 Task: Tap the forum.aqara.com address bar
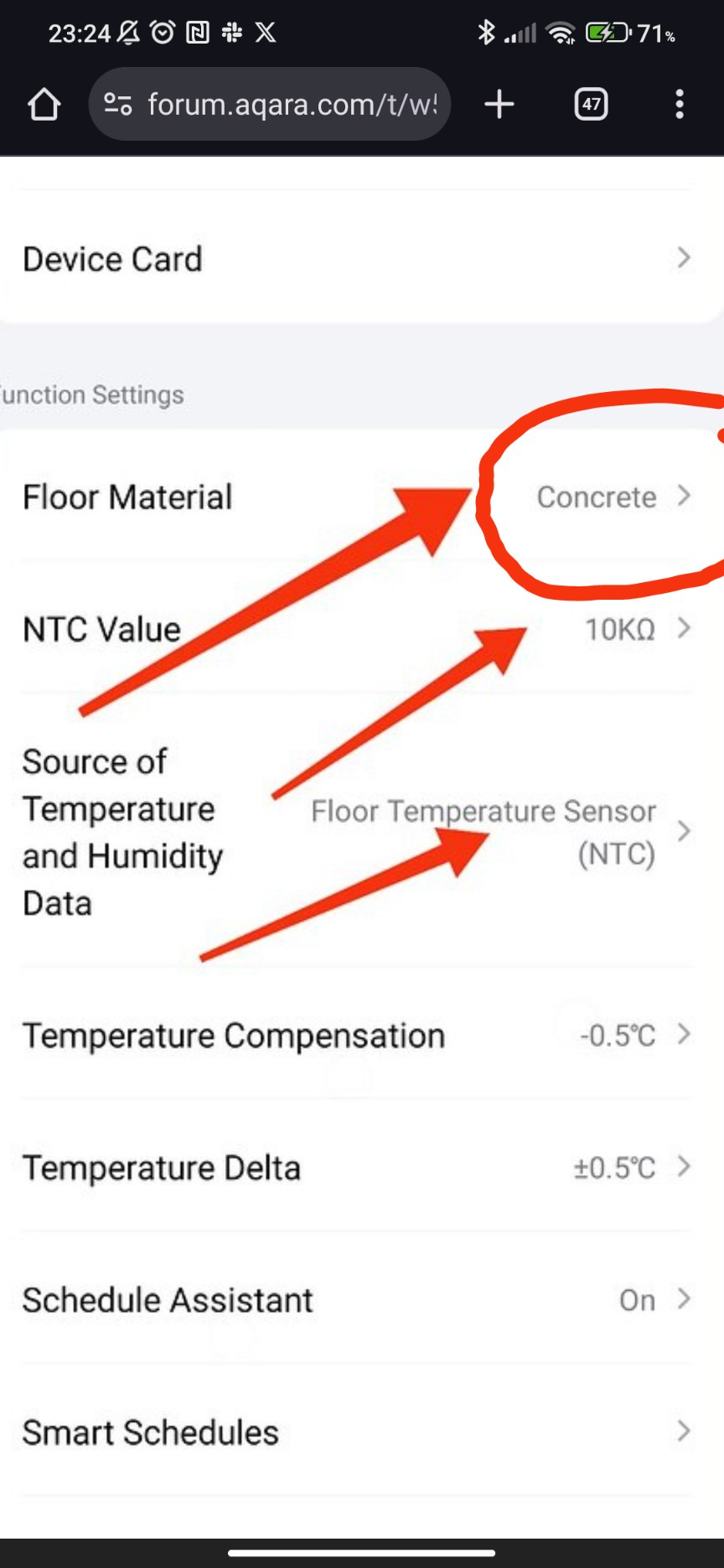(292, 105)
